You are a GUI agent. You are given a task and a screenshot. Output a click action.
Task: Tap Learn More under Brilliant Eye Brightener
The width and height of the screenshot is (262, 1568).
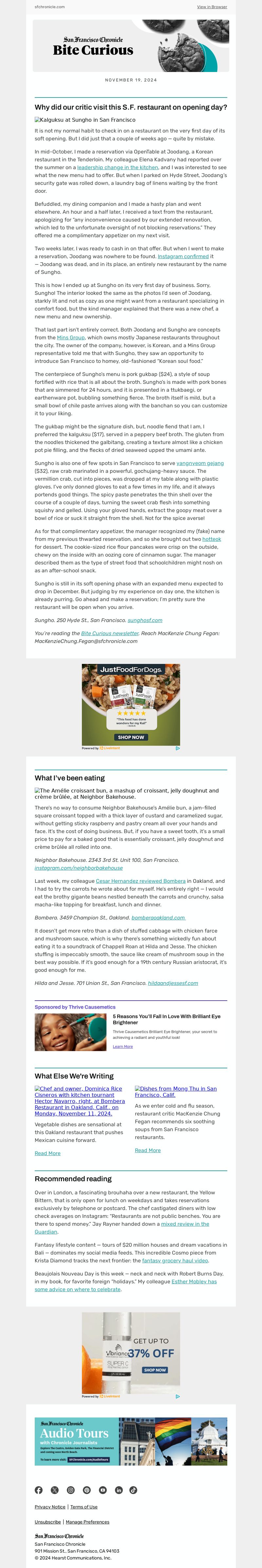tap(122, 1046)
